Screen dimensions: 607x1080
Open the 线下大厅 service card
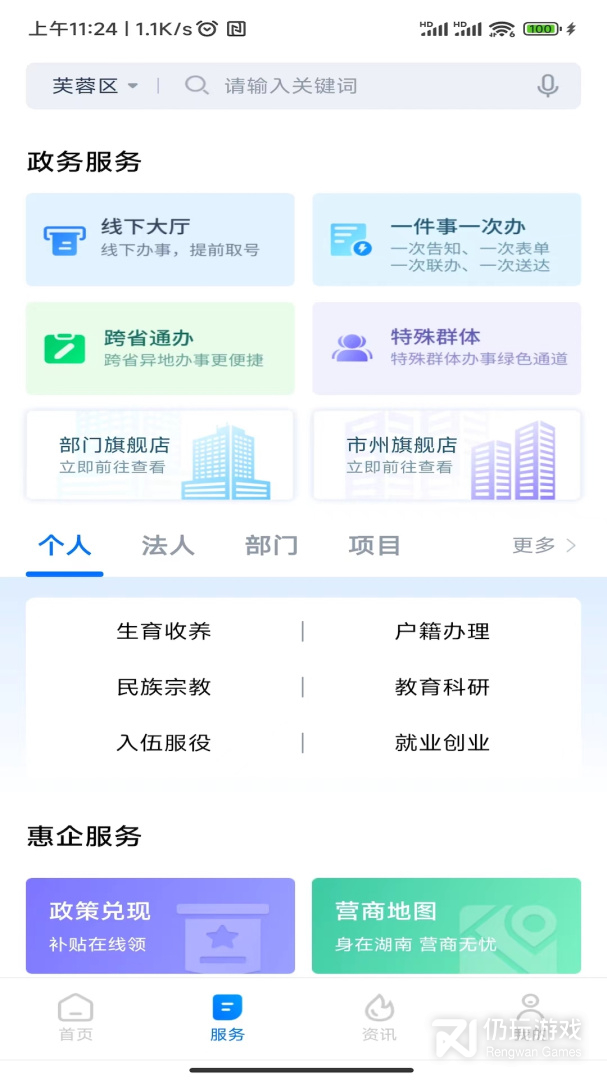point(160,240)
